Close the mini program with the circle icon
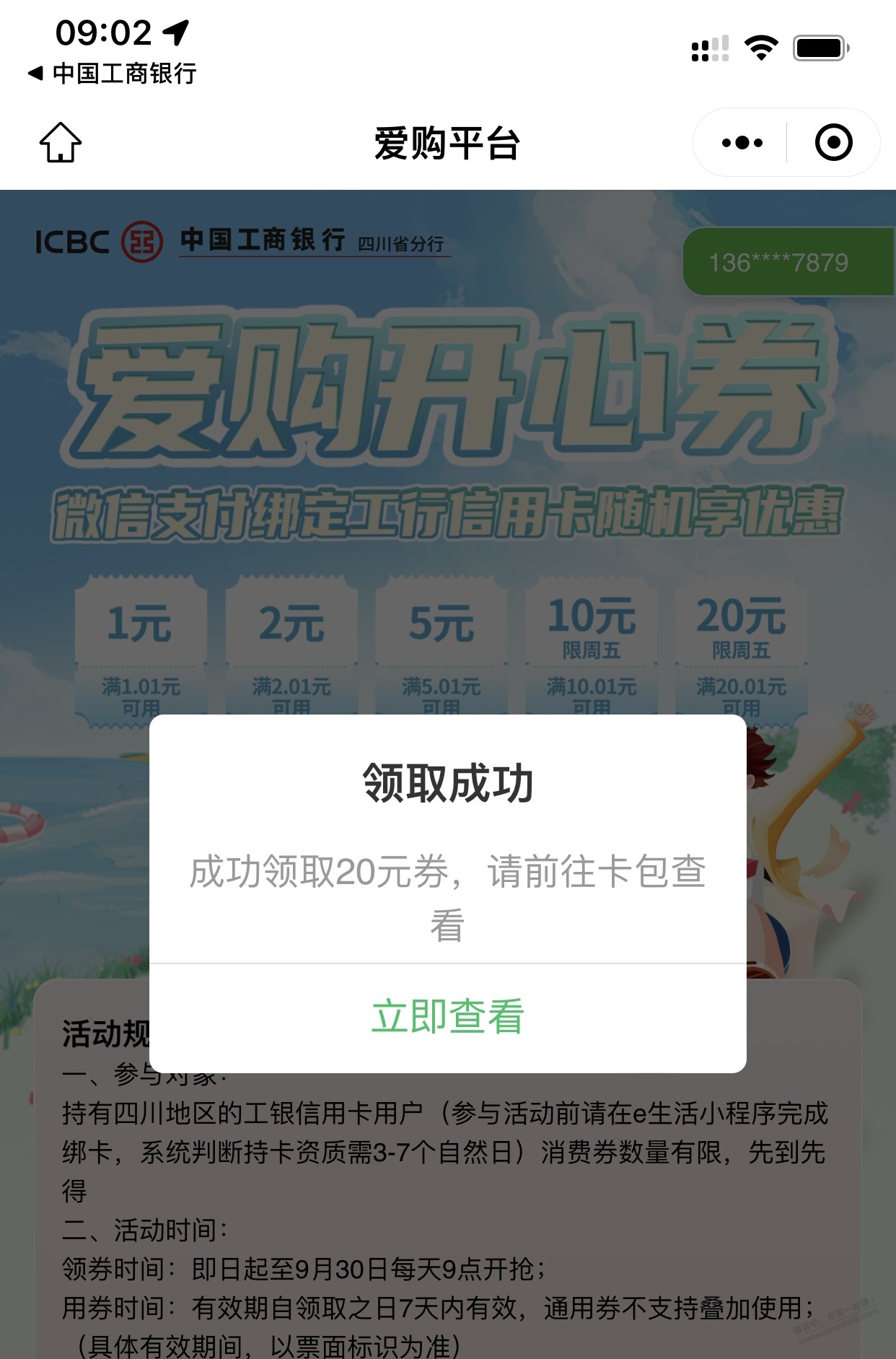Image resolution: width=896 pixels, height=1359 pixels. click(833, 142)
